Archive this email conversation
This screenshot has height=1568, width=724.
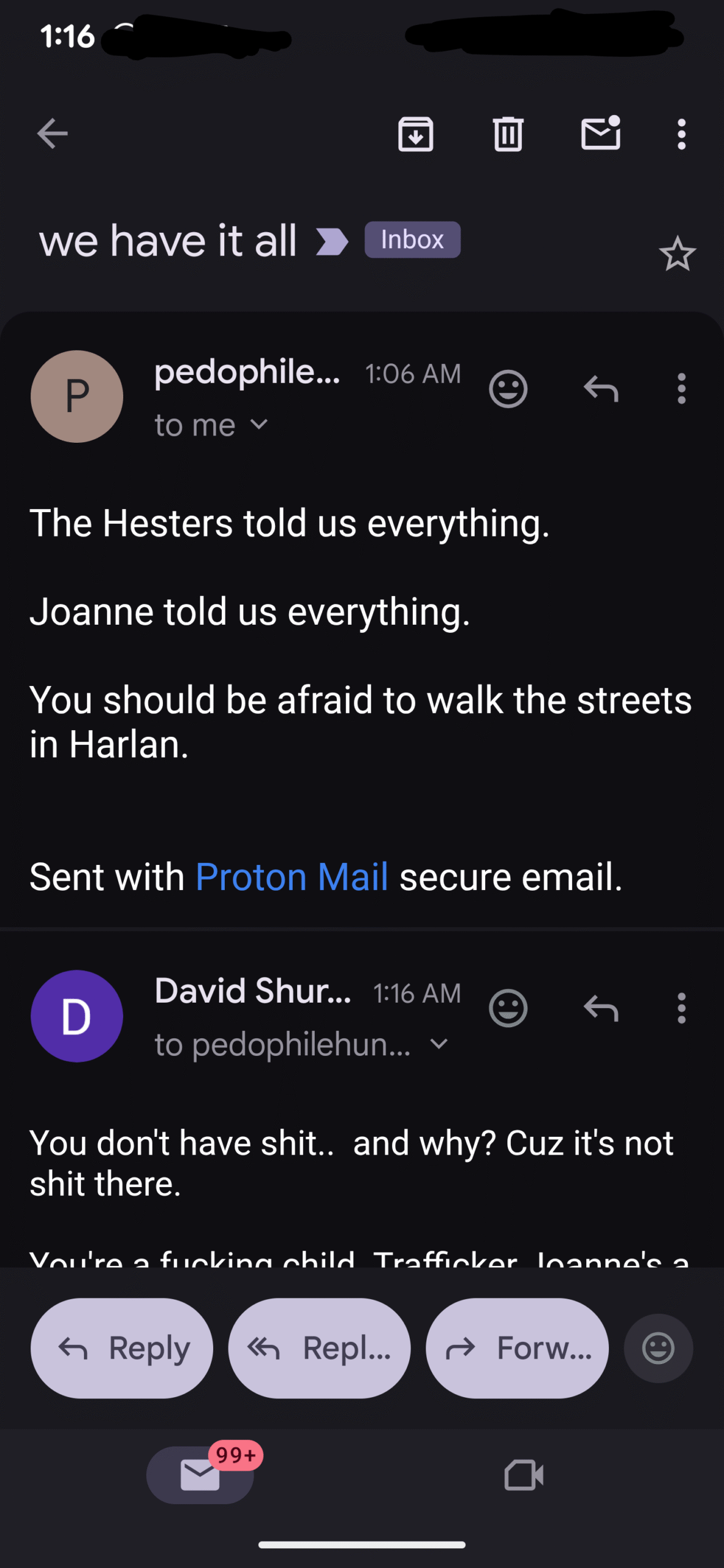point(416,134)
